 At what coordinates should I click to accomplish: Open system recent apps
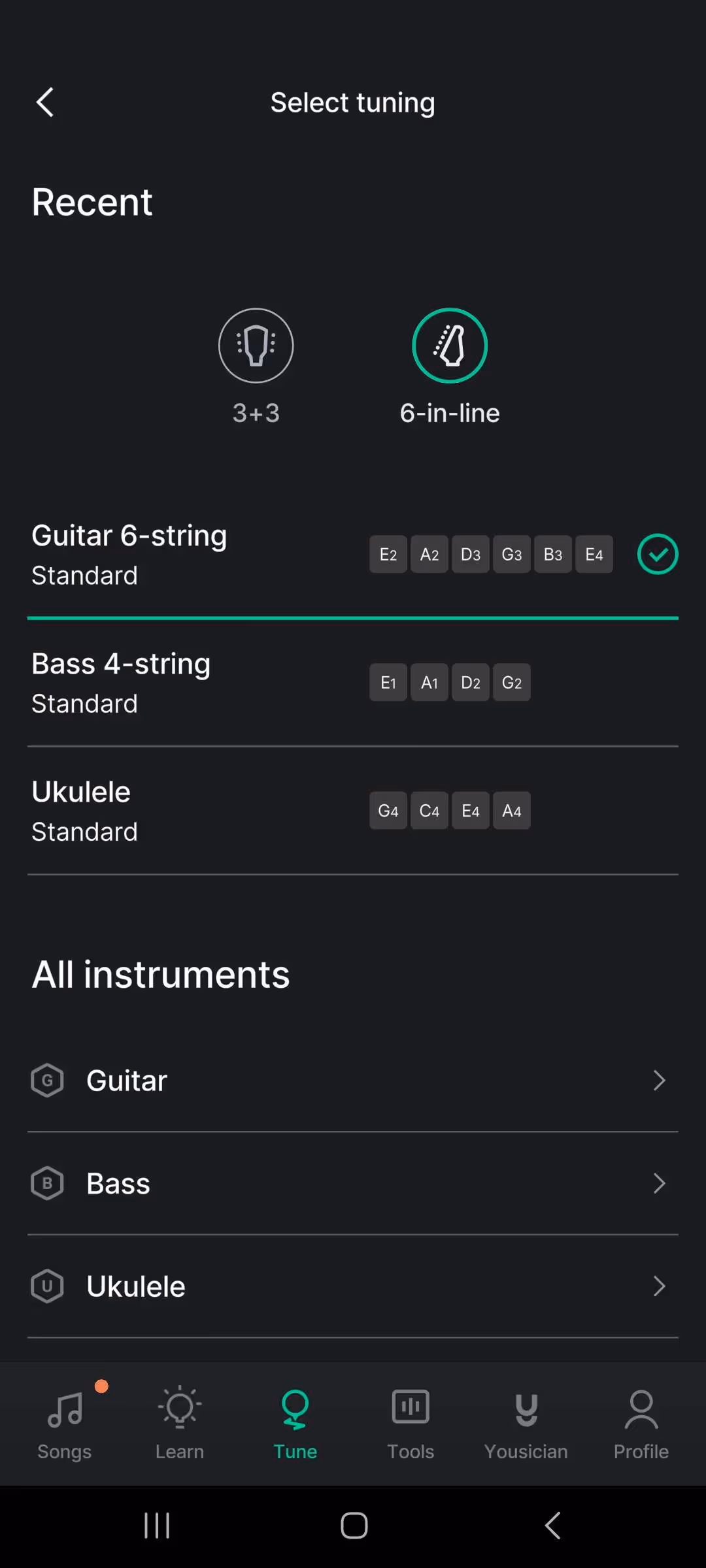[x=157, y=1526]
